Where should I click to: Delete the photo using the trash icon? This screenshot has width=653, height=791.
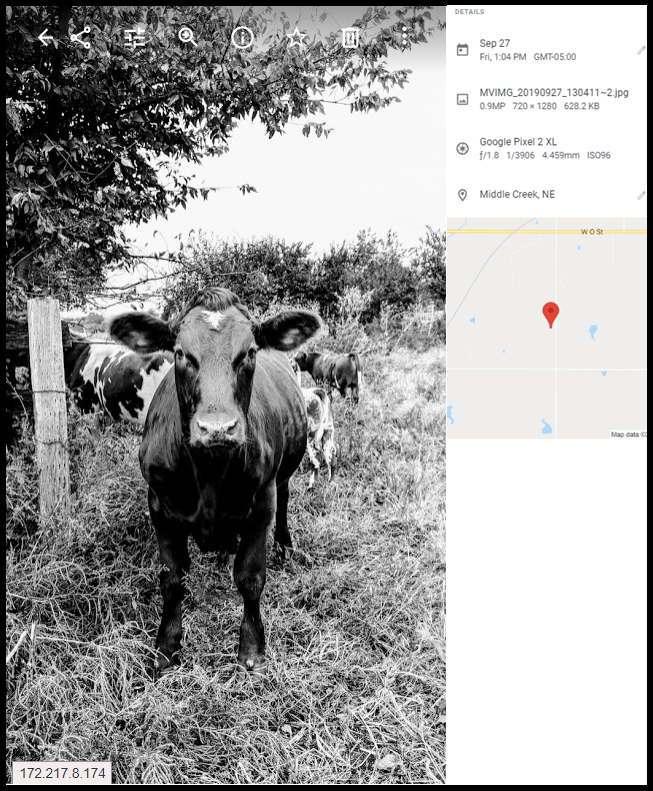pos(350,38)
